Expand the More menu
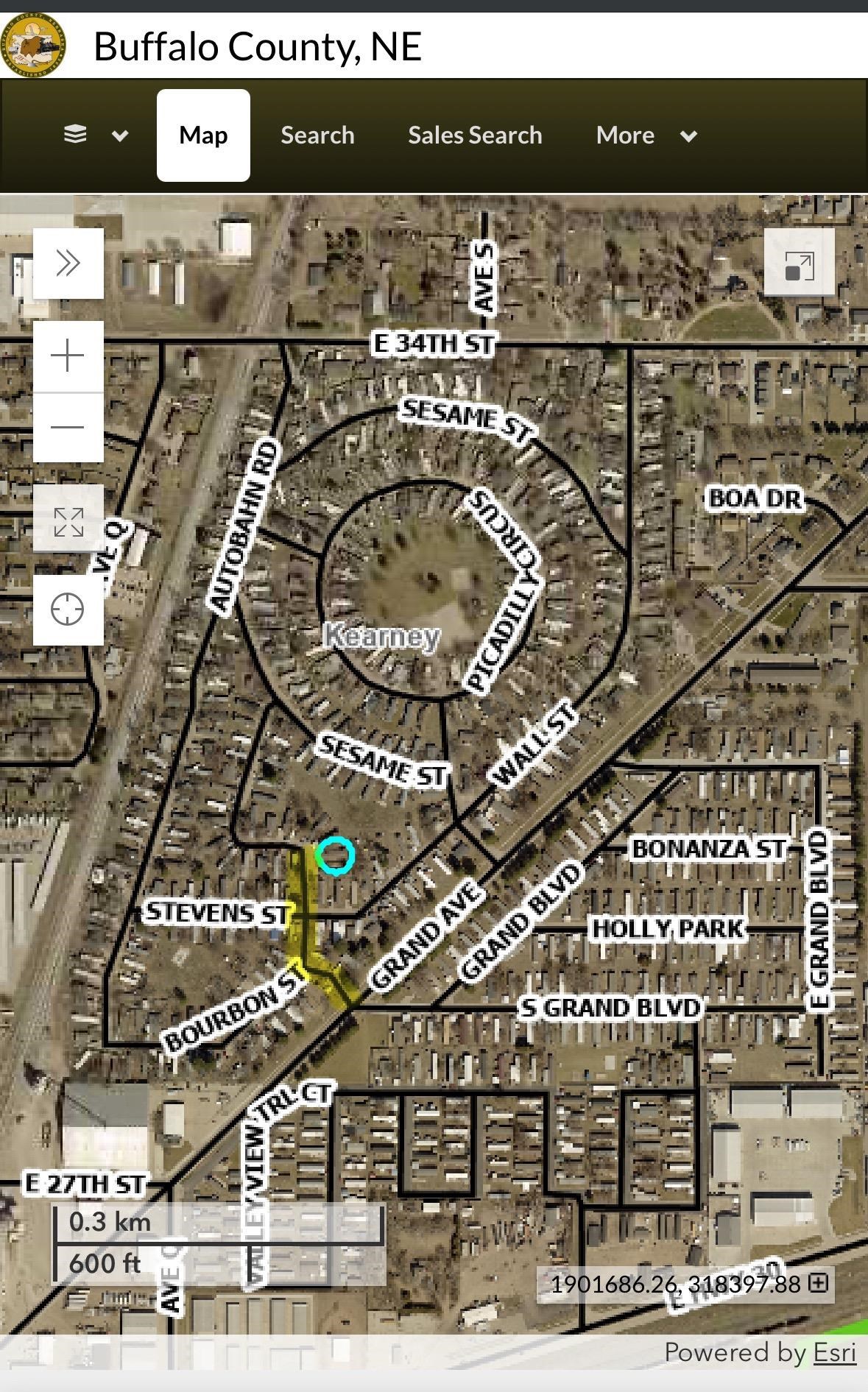868x1392 pixels. click(x=646, y=135)
